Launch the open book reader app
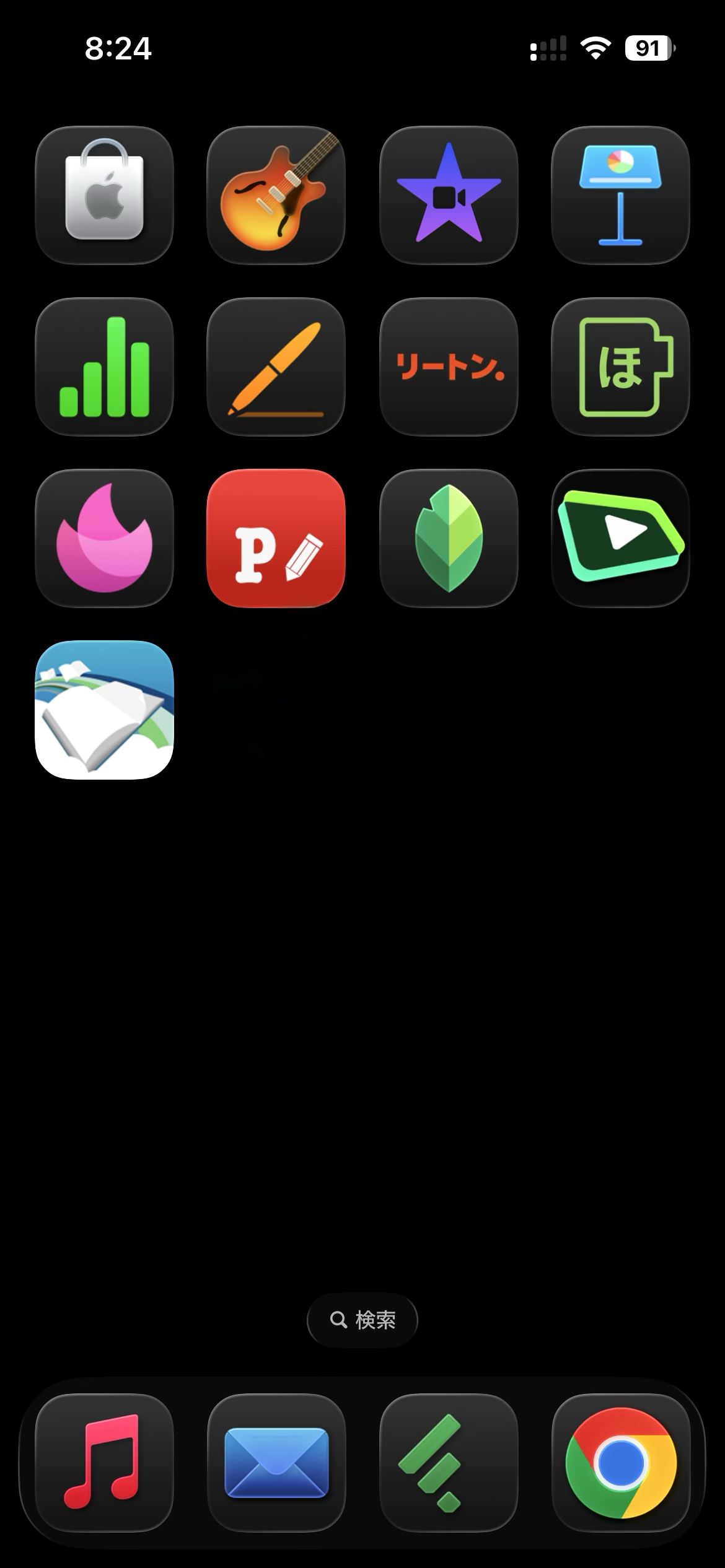This screenshot has height=1568, width=725. (104, 710)
